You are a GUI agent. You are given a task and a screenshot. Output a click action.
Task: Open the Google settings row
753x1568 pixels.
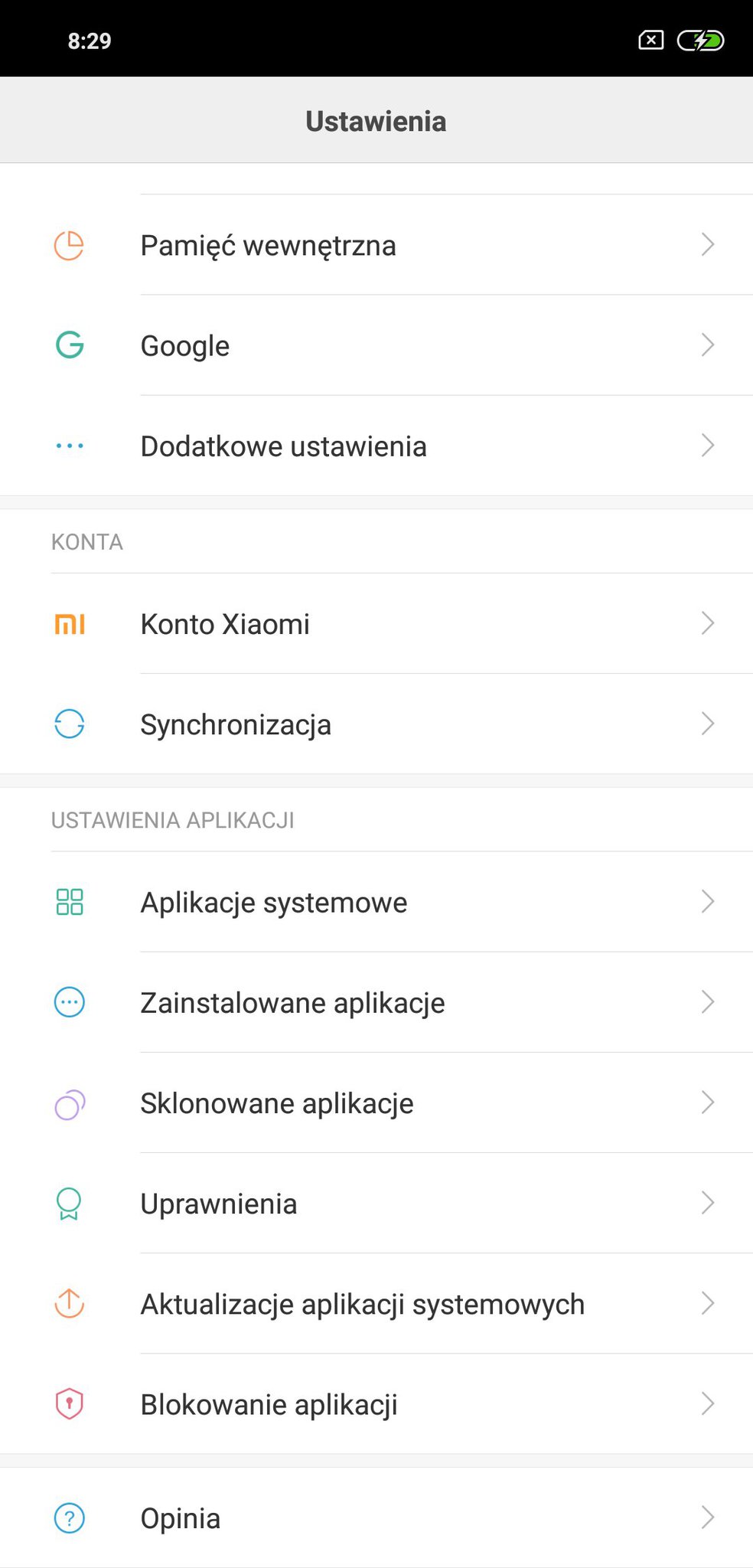point(376,345)
